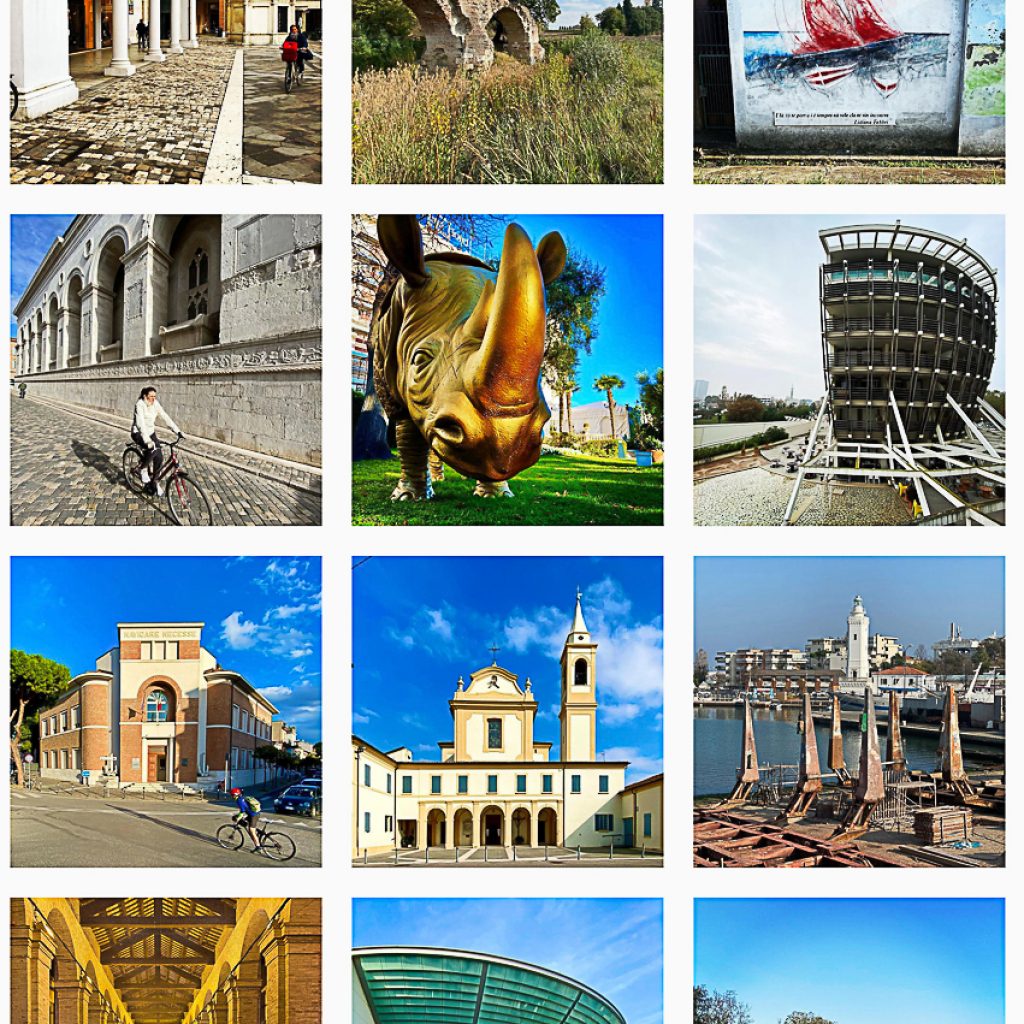View the woman cycling past the stone wall
The image size is (1024, 1024).
pos(166,370)
